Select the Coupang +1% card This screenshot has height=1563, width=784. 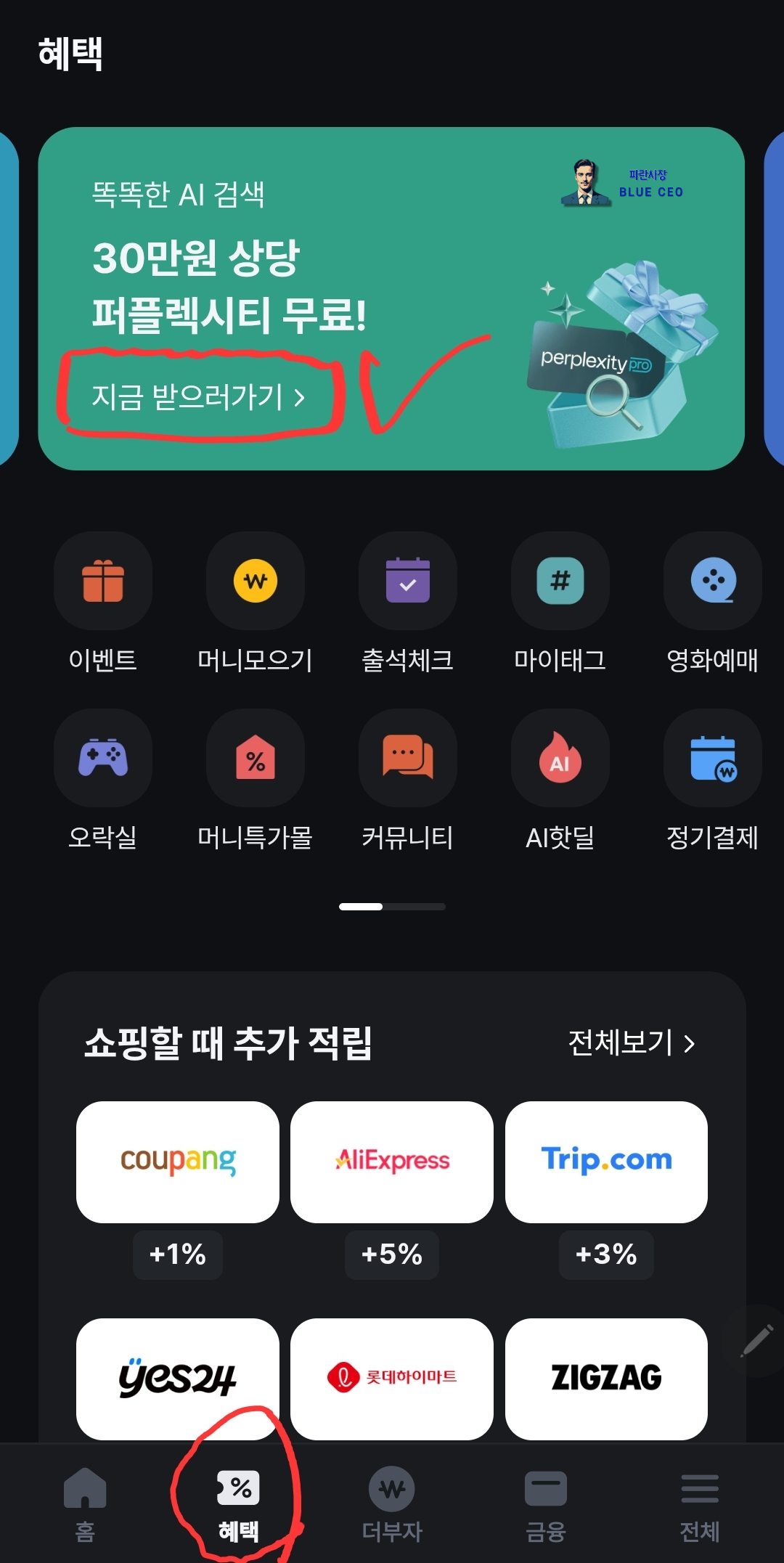pos(176,1160)
